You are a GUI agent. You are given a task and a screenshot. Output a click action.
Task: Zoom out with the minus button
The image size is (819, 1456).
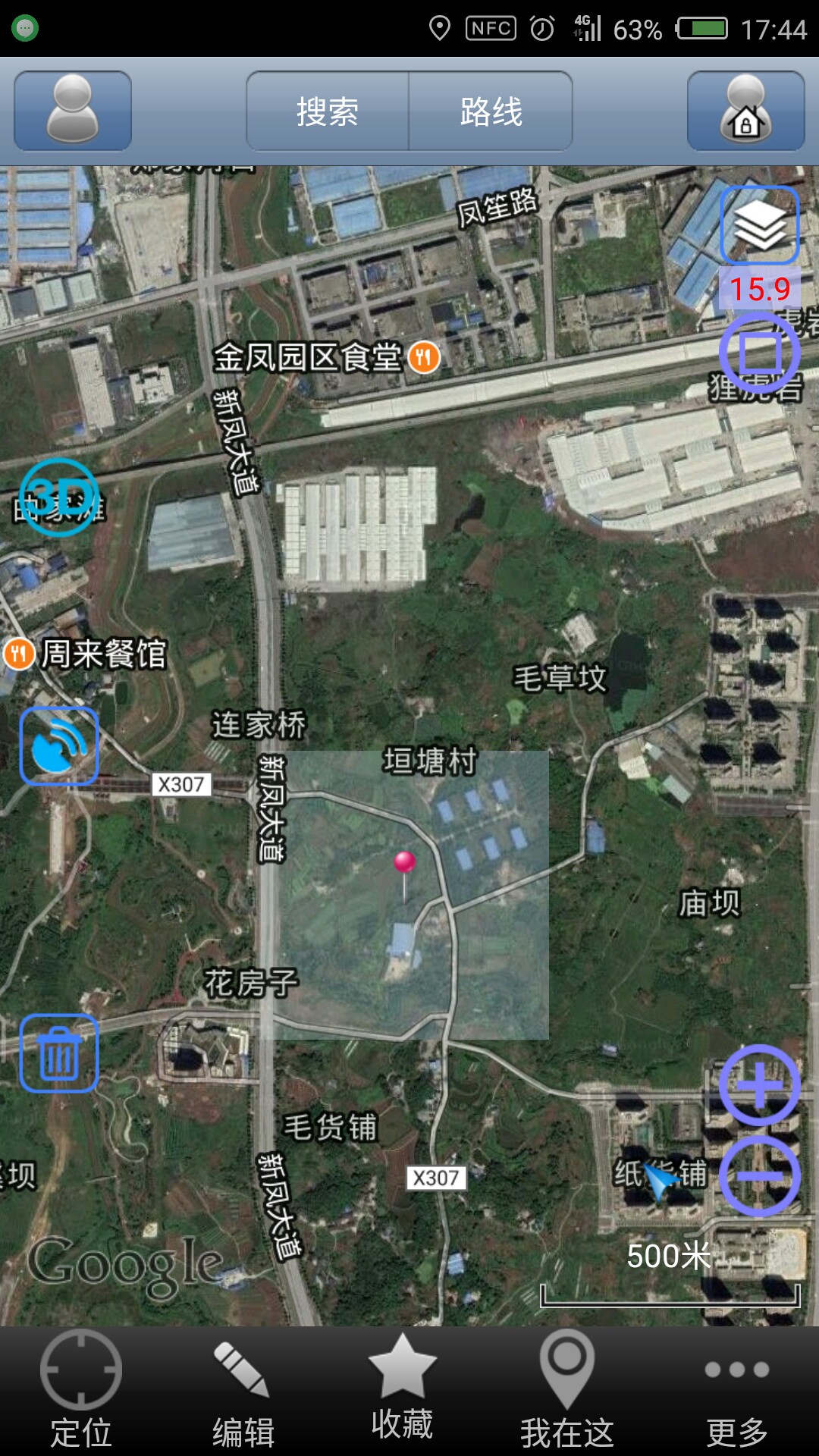coord(759,1176)
